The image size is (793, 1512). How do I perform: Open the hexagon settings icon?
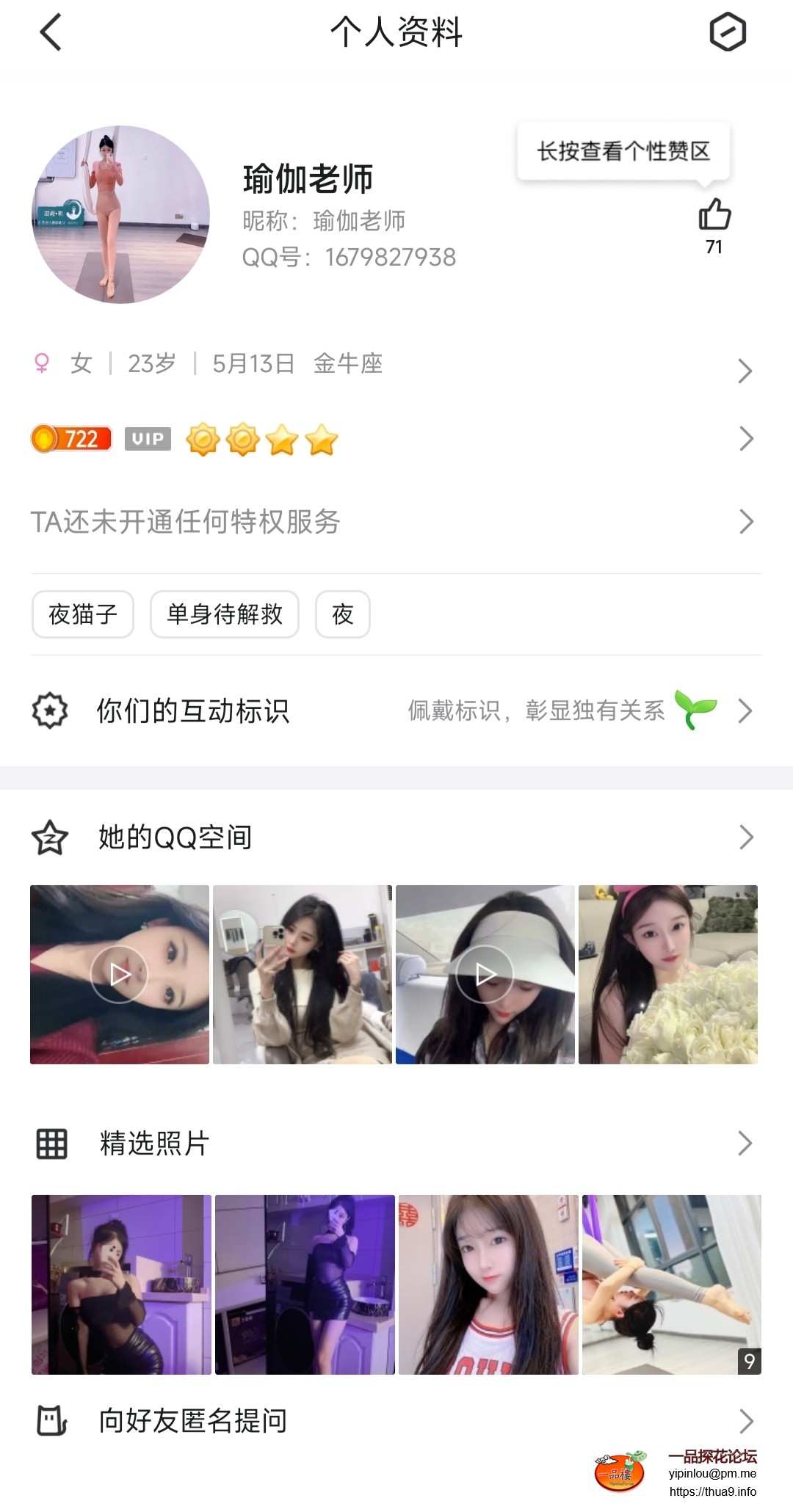pos(728,32)
